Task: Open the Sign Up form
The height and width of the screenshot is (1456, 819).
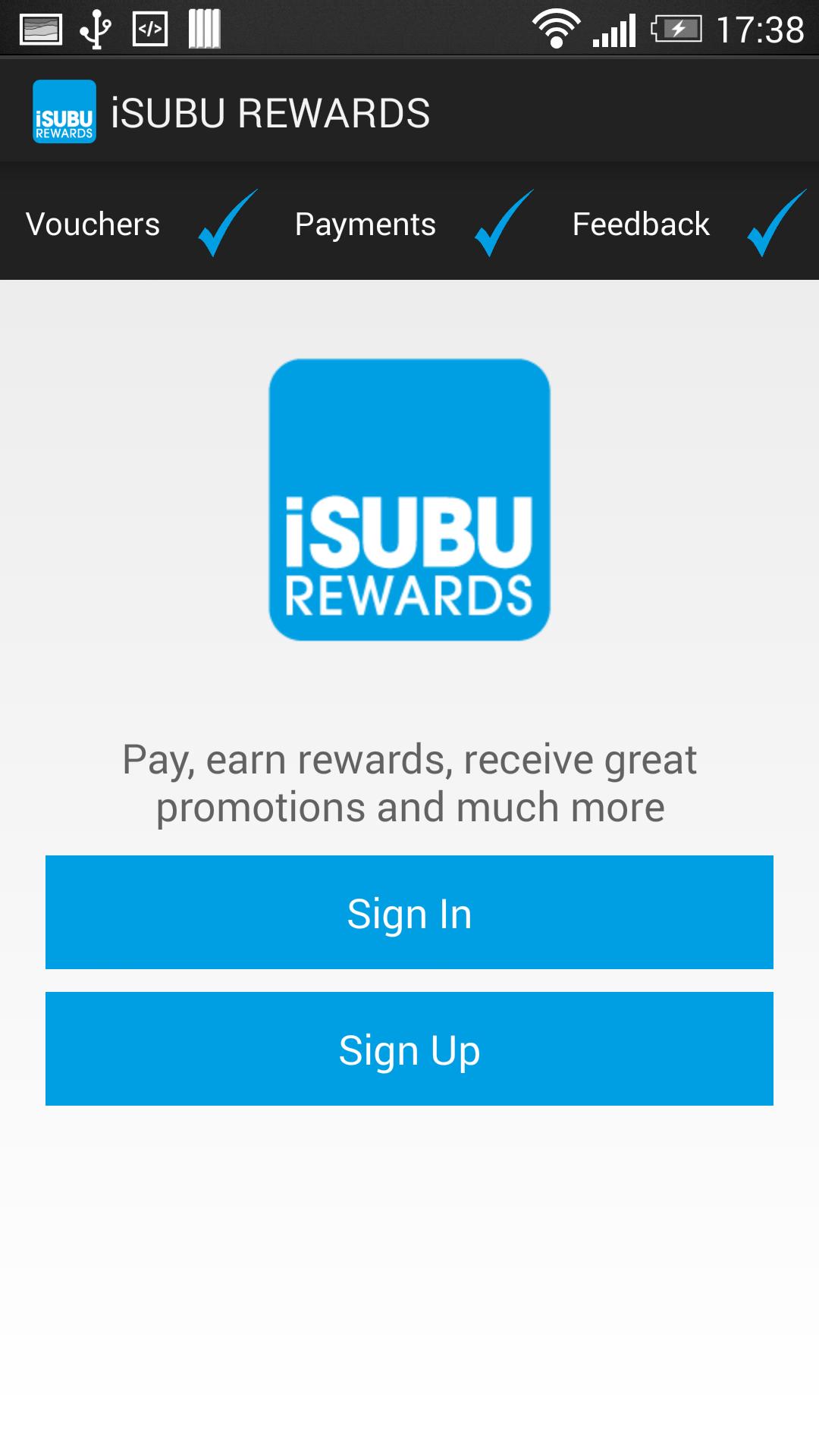Action: [x=409, y=1049]
